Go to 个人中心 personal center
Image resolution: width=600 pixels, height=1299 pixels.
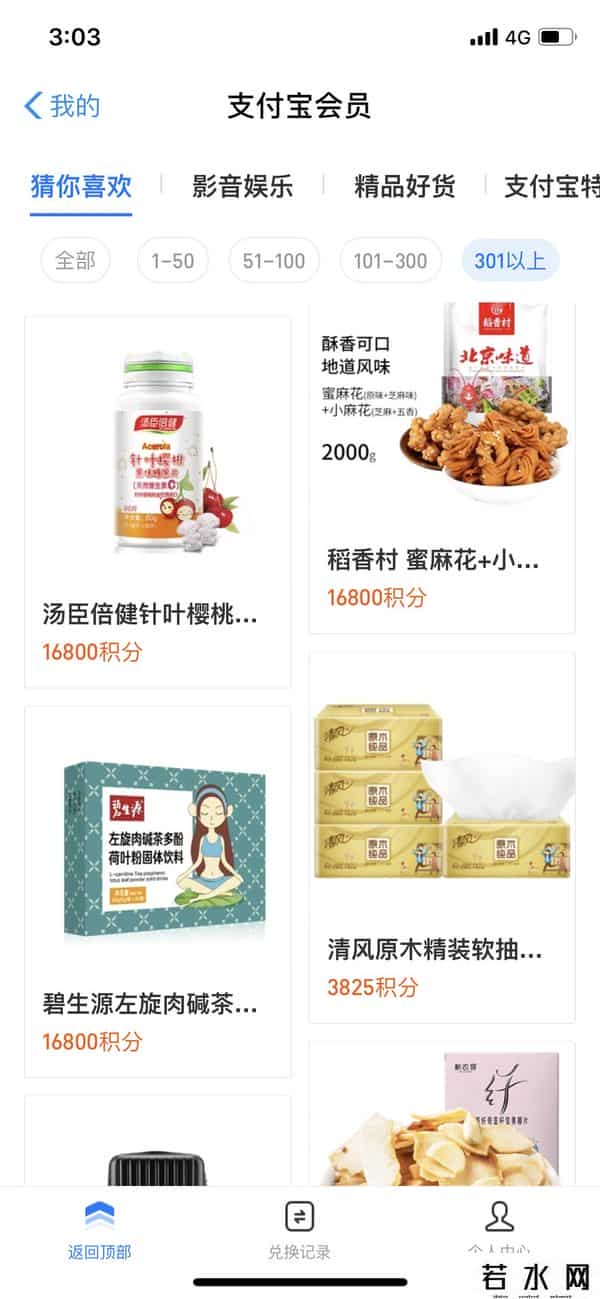point(499,1225)
